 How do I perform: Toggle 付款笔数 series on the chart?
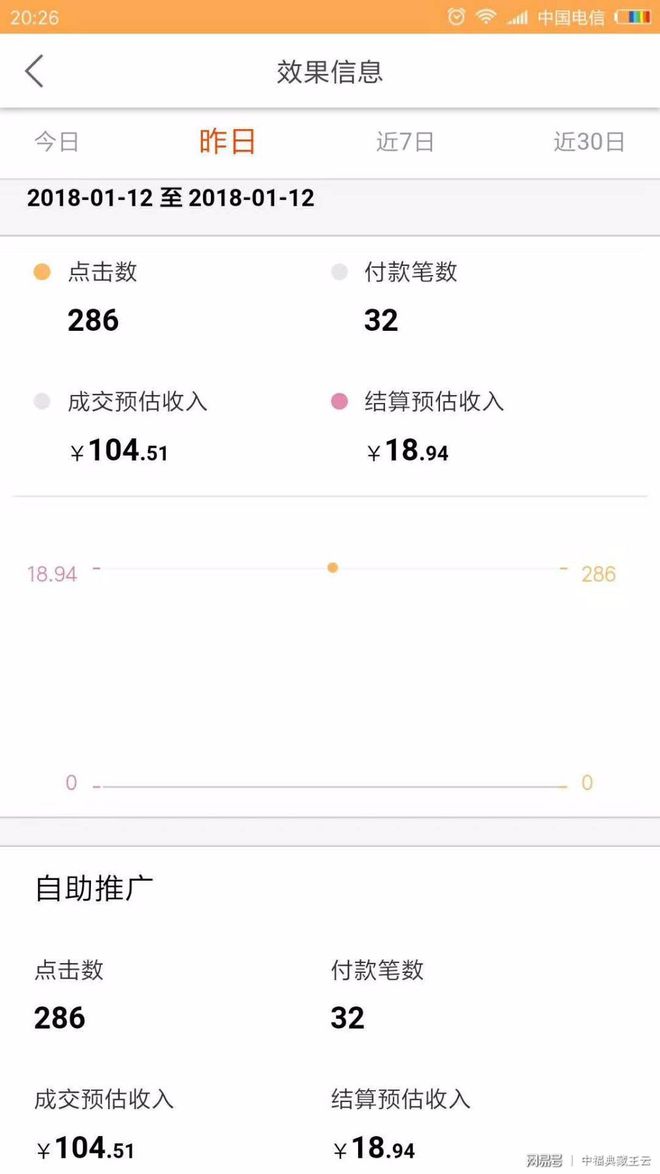coord(395,272)
